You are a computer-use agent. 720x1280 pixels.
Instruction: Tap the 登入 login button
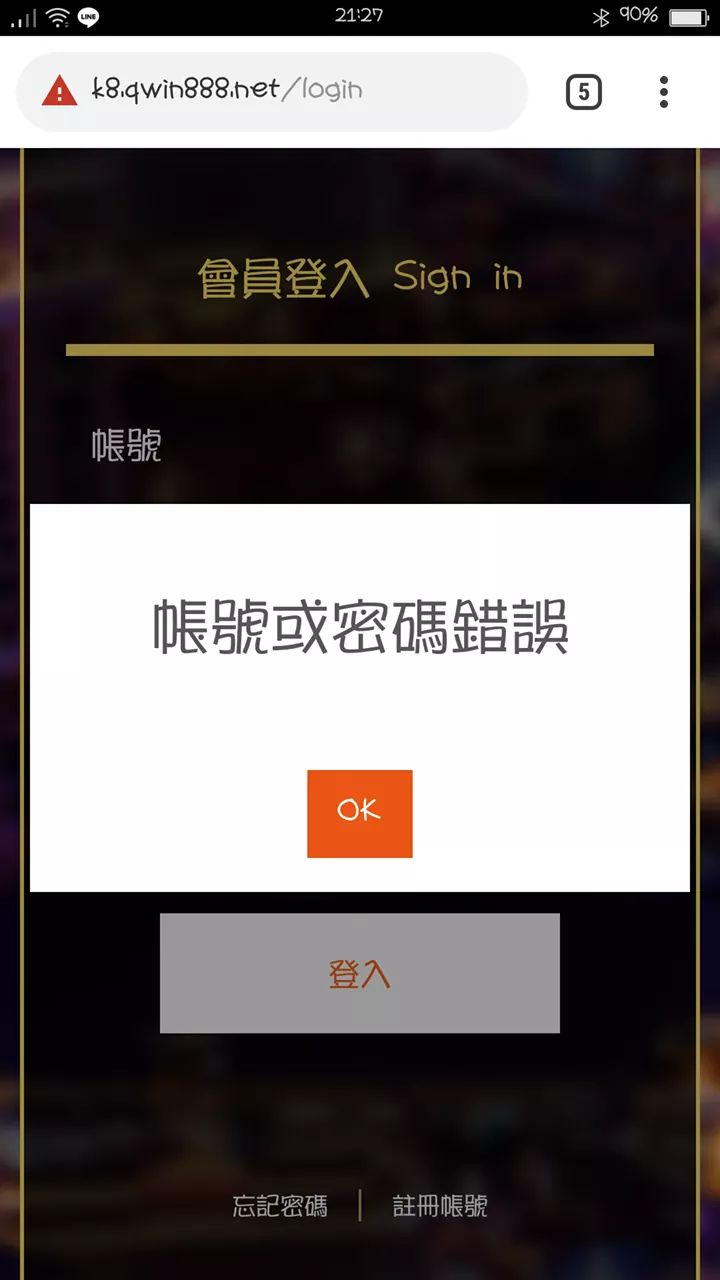click(359, 973)
